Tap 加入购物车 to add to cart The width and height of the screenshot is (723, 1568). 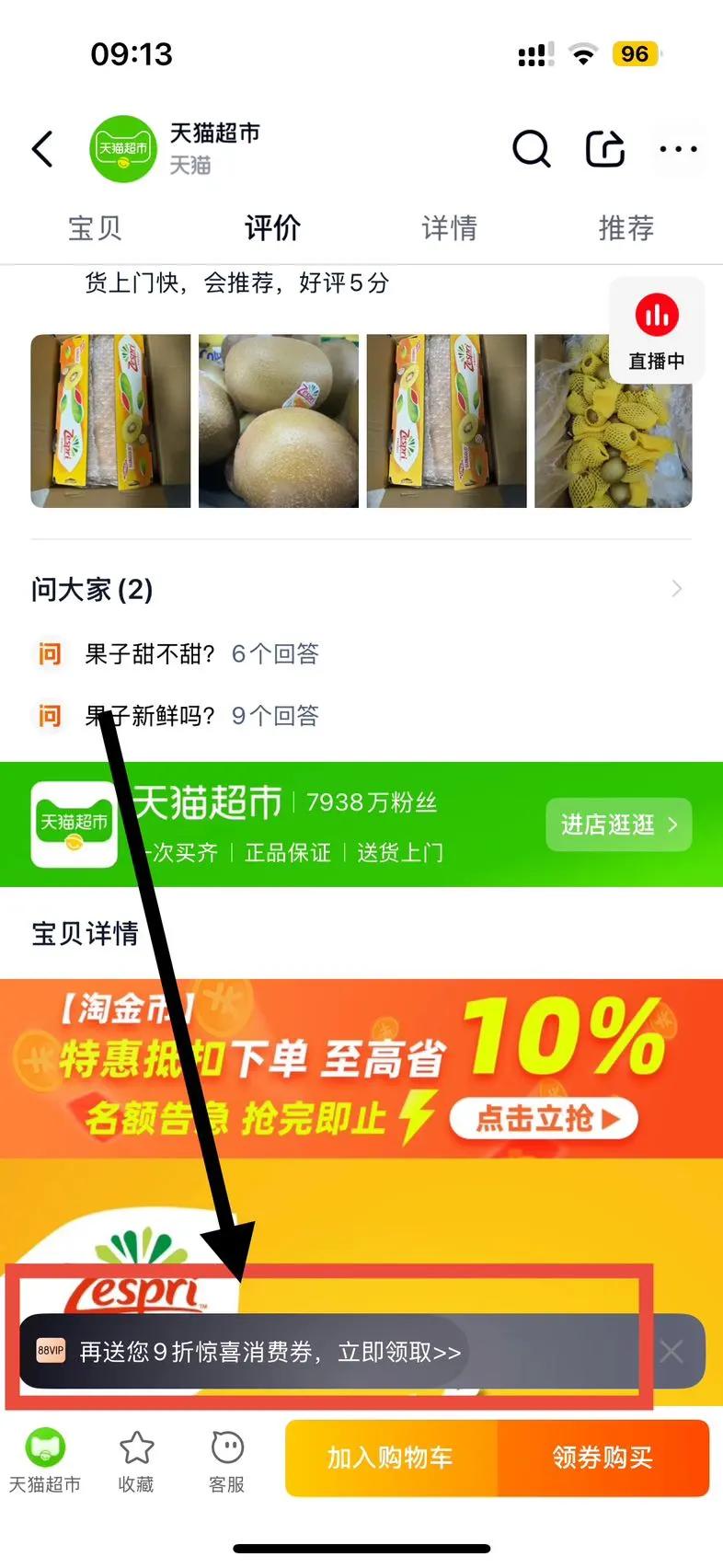click(391, 1458)
